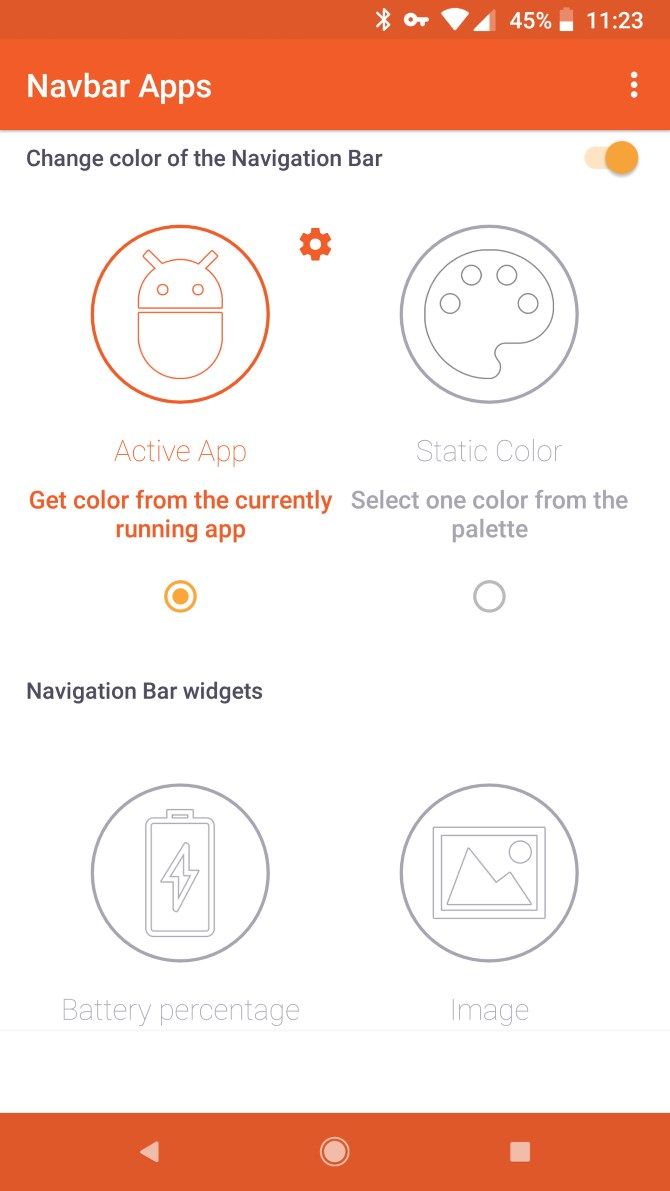Select the Active App radio button
The height and width of the screenshot is (1191, 670).
point(180,597)
